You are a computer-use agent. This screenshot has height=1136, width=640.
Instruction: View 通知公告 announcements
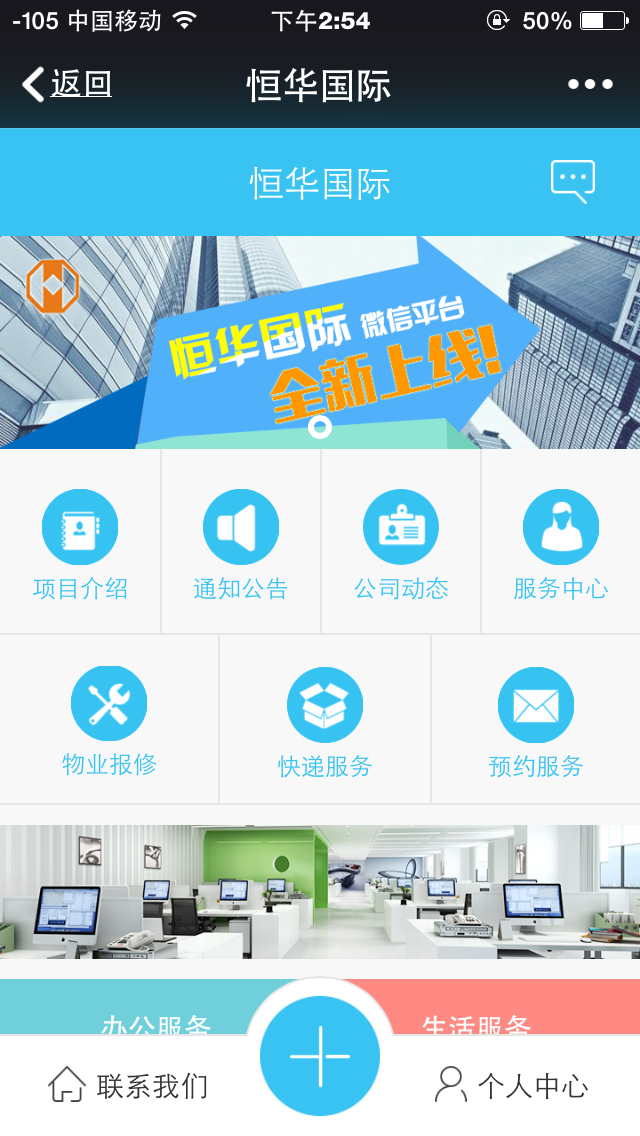(240, 543)
